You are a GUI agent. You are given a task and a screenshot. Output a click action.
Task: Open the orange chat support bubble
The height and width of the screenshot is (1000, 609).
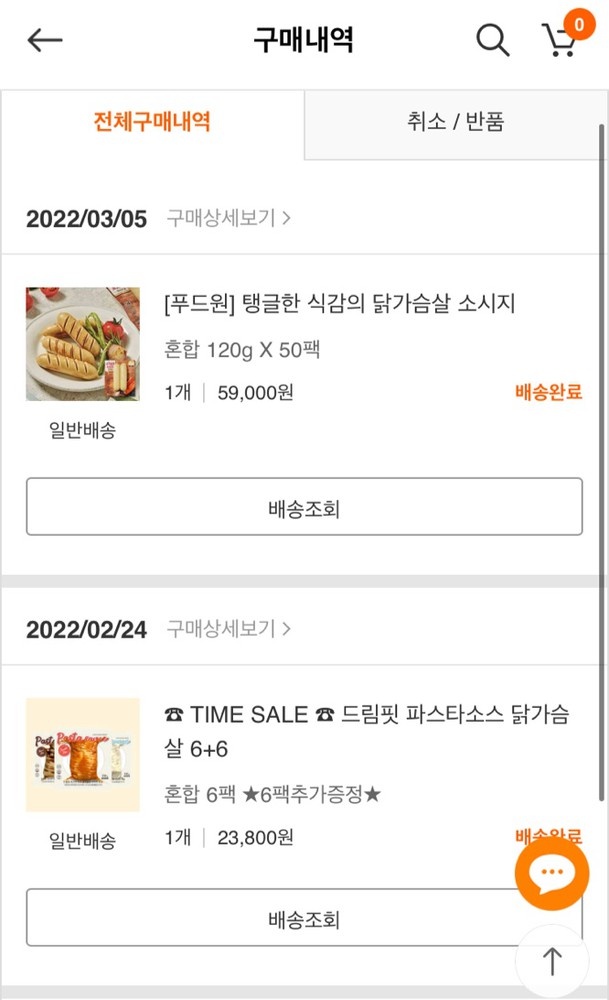551,873
